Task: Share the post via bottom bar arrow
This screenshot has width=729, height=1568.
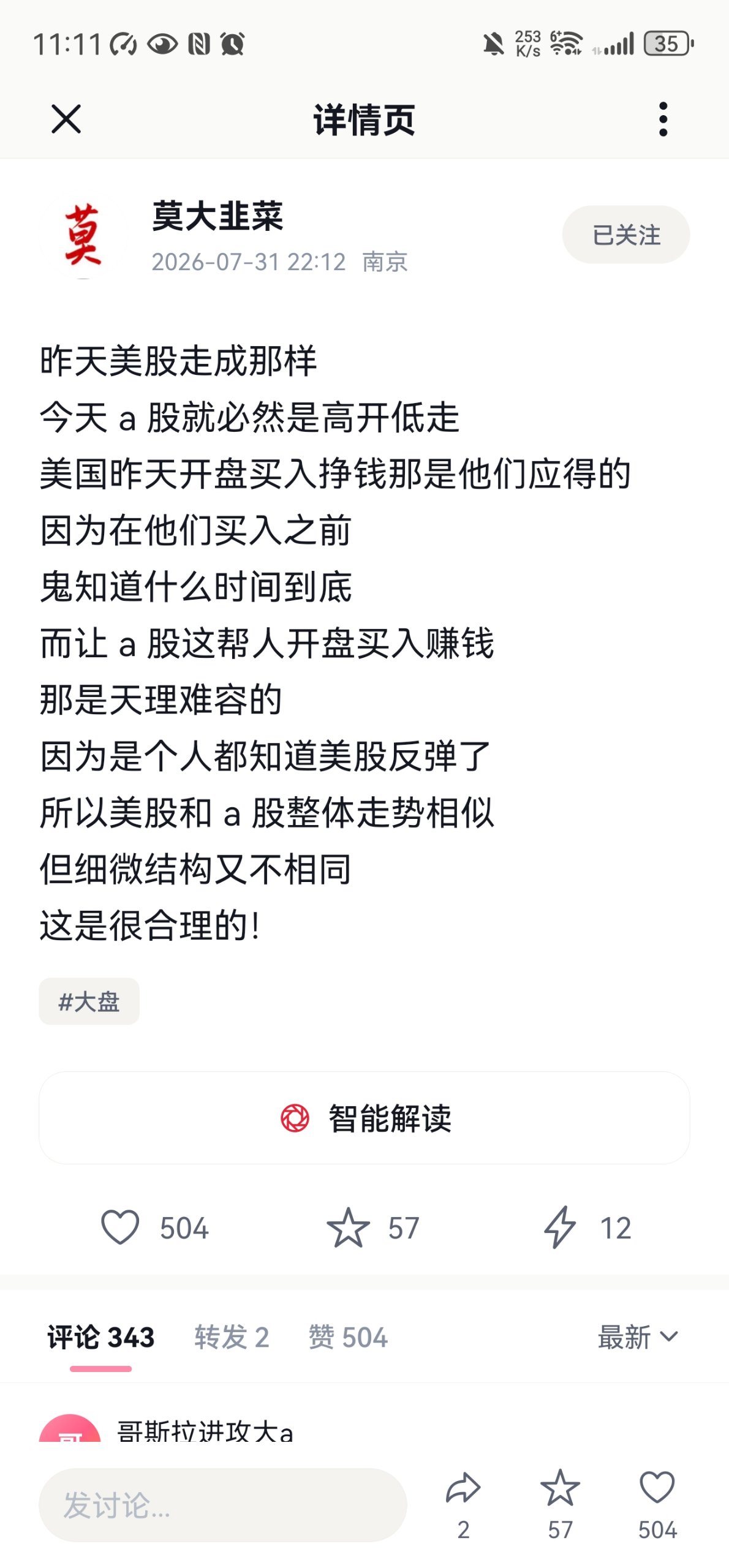Action: (463, 1489)
